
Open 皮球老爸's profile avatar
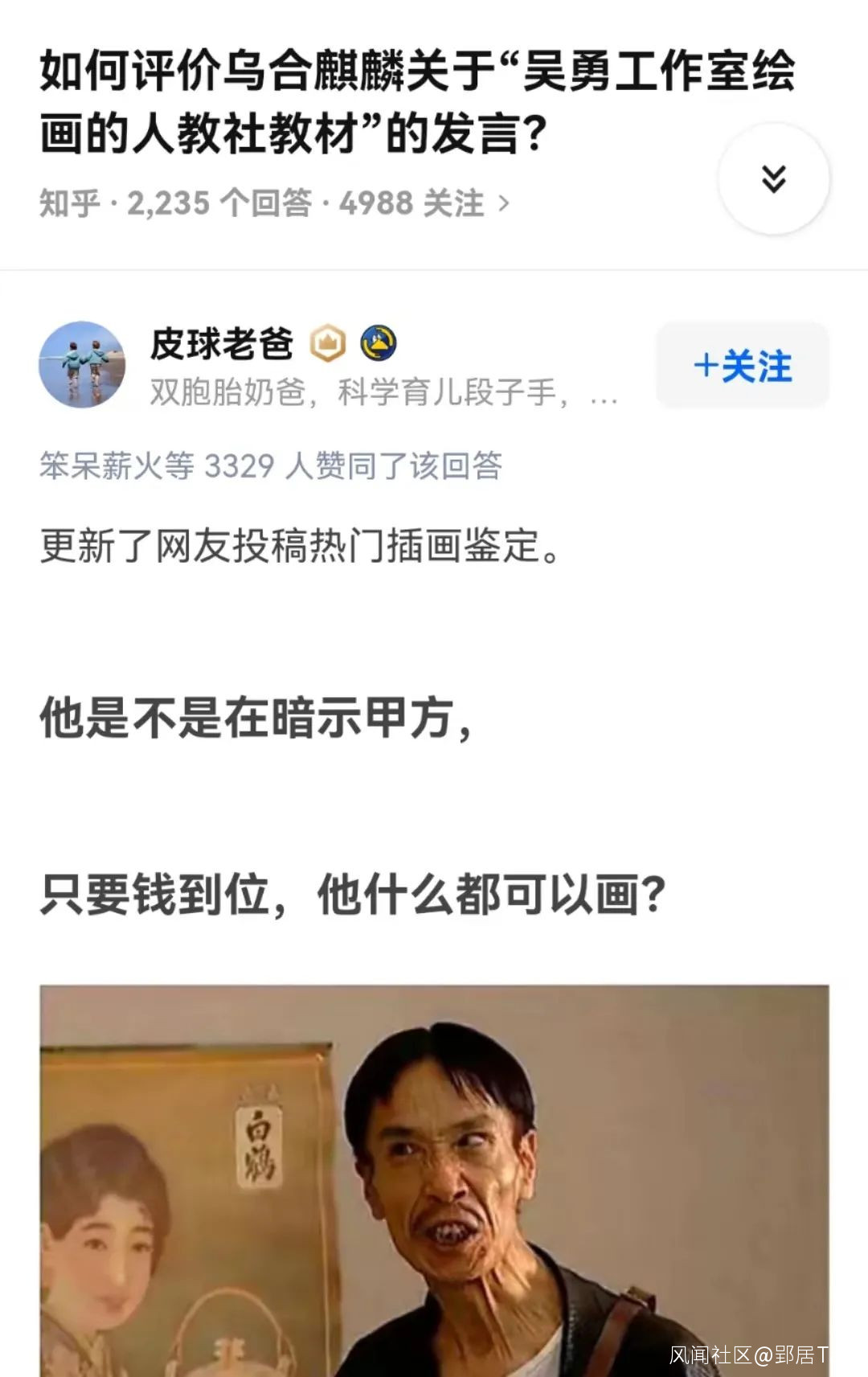(82, 365)
